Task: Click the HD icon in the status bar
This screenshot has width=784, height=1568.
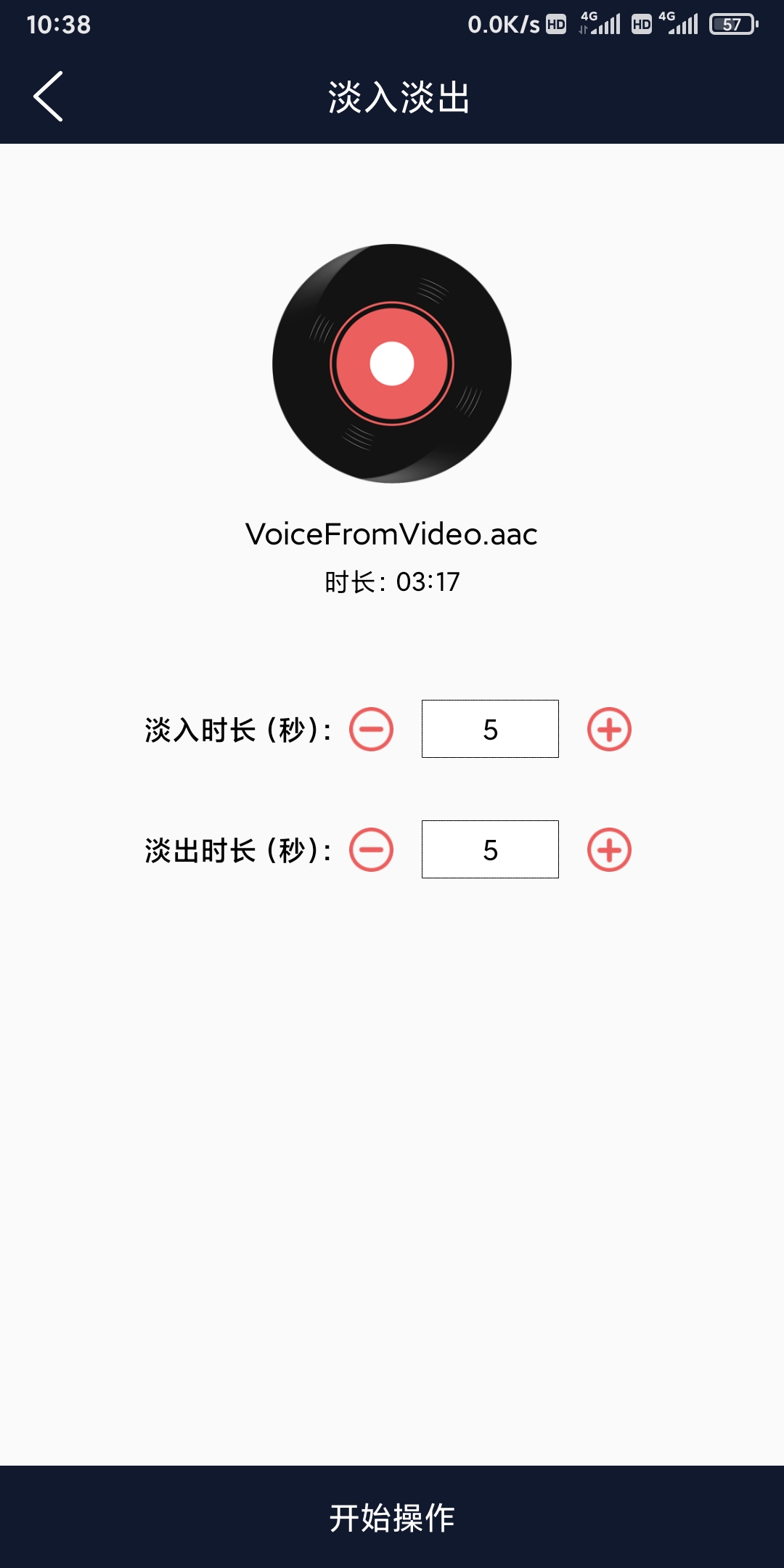Action: coord(556,24)
